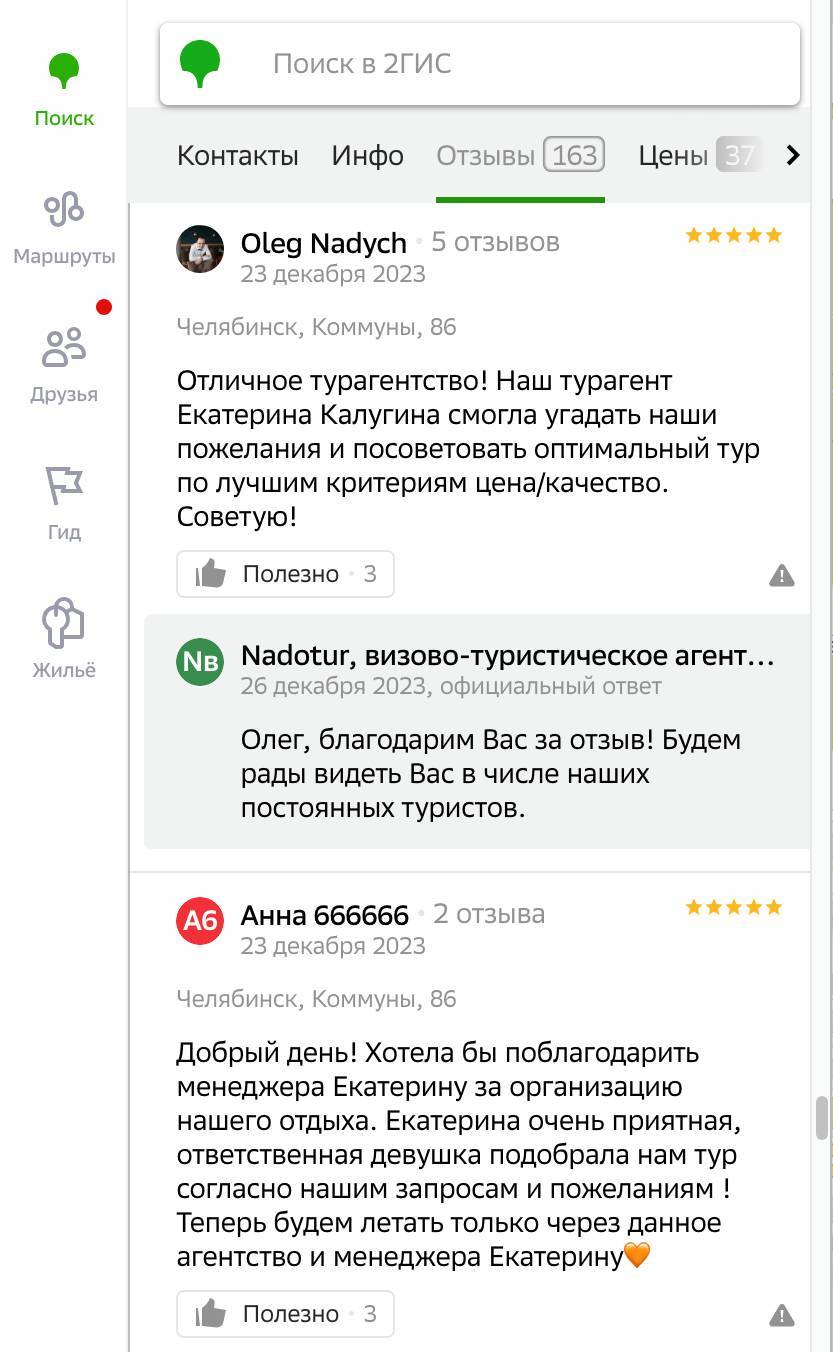Show more tabs with the right arrow
Screen dimensions: 833x1352
click(x=793, y=155)
